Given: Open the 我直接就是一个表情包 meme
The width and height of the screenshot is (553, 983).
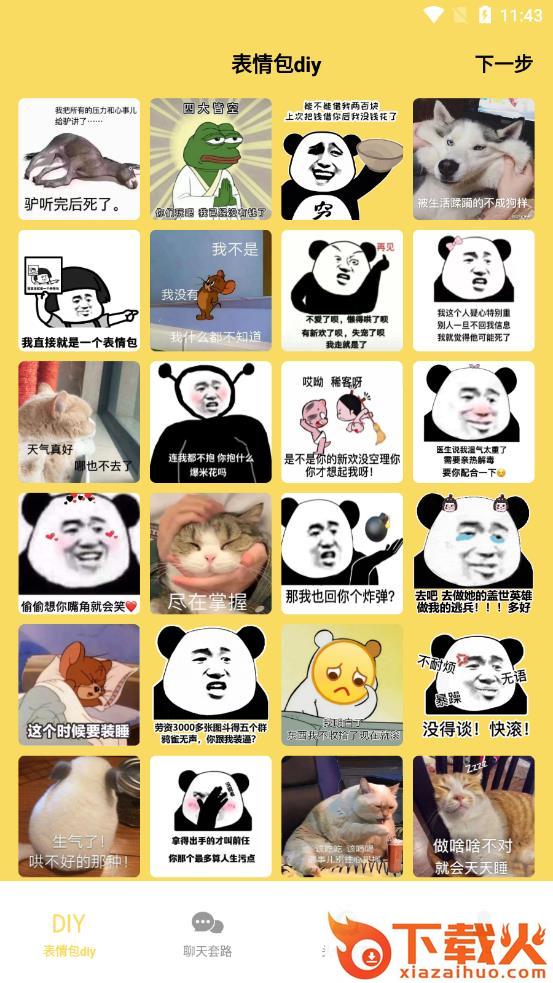Looking at the screenshot, I should (x=79, y=290).
